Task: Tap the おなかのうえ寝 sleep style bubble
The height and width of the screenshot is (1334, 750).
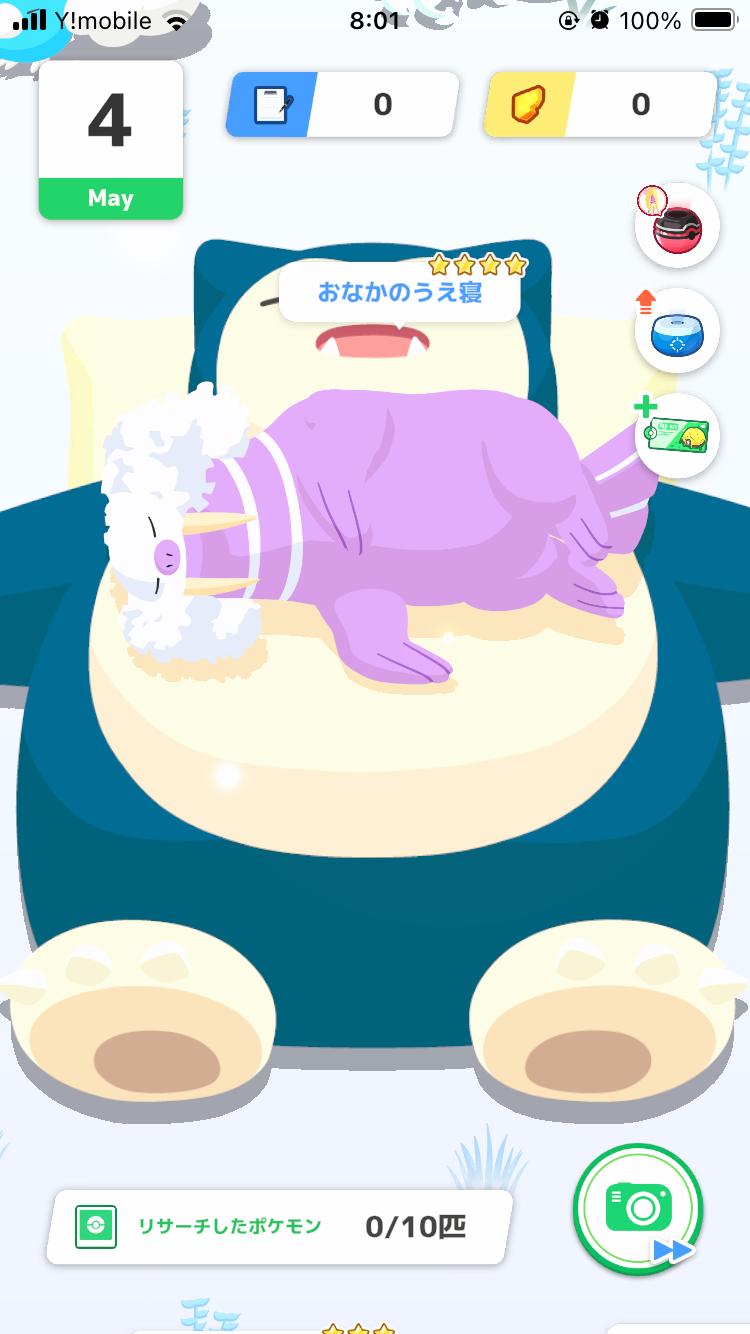Action: pyautogui.click(x=400, y=293)
